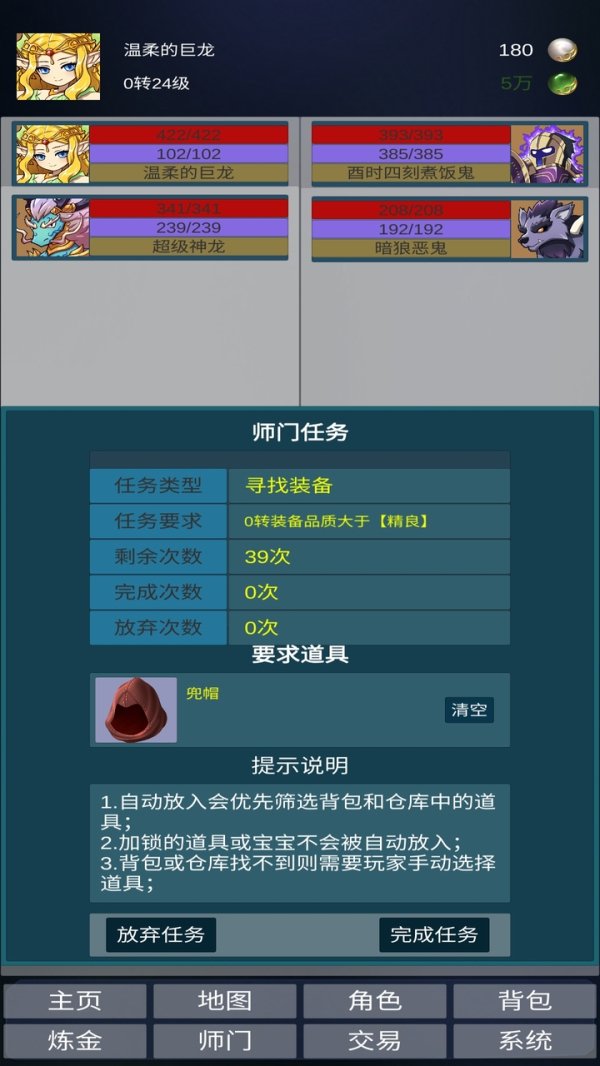Go to 主页 home
Screen dimensions: 600x1066
pos(76,1001)
